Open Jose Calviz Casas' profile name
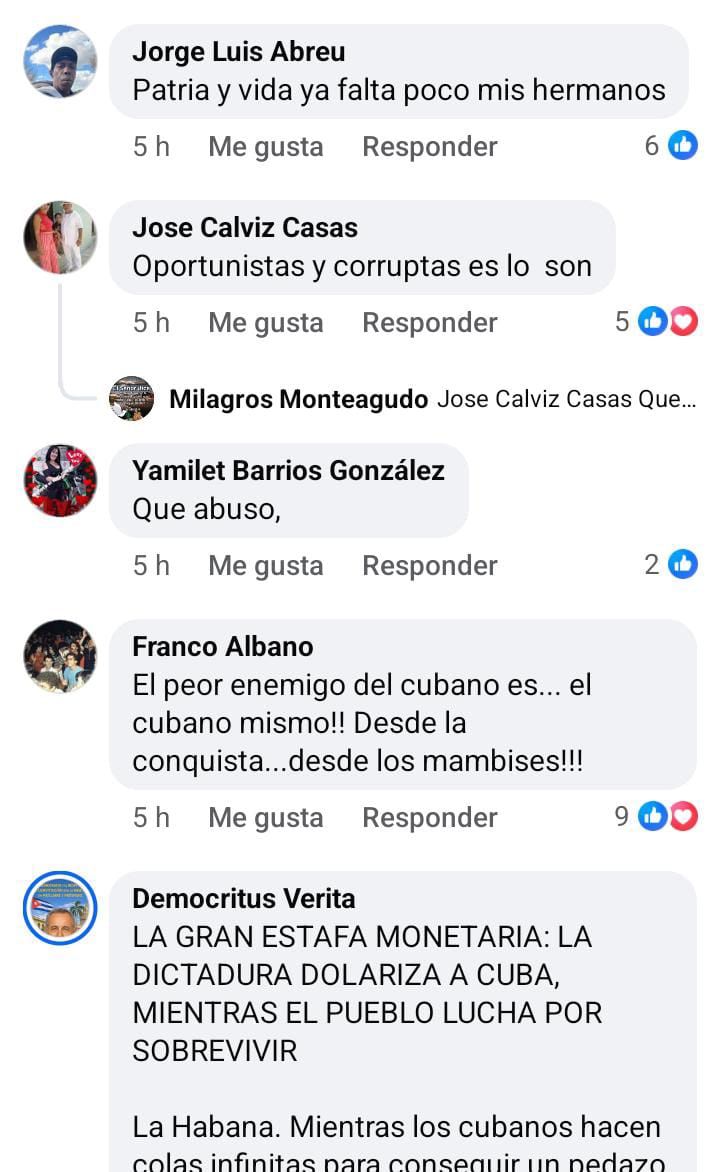This screenshot has height=1172, width=720. 244,227
